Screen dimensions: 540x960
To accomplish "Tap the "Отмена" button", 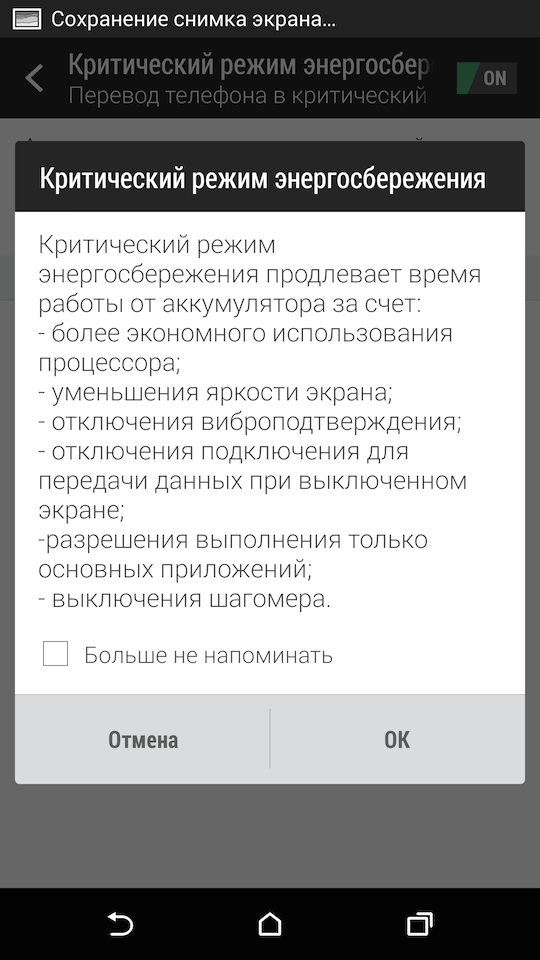I will [143, 739].
